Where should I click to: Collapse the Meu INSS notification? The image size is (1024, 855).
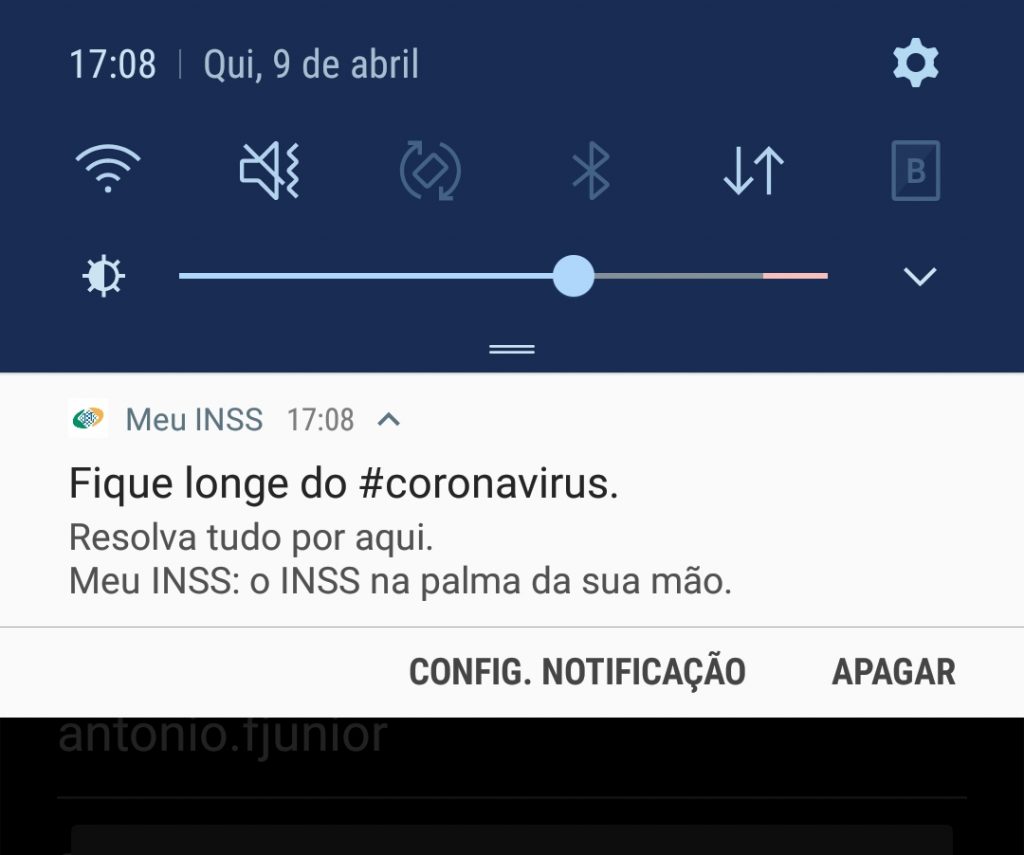(389, 420)
